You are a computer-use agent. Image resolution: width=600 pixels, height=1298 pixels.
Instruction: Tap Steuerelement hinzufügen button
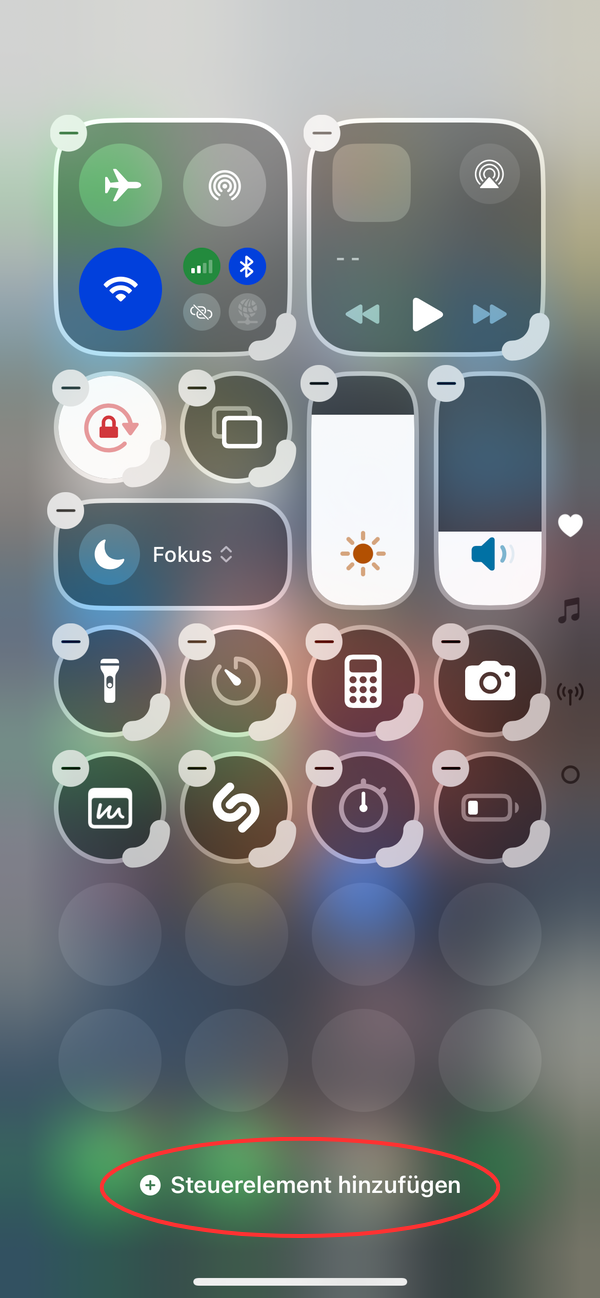point(300,1185)
